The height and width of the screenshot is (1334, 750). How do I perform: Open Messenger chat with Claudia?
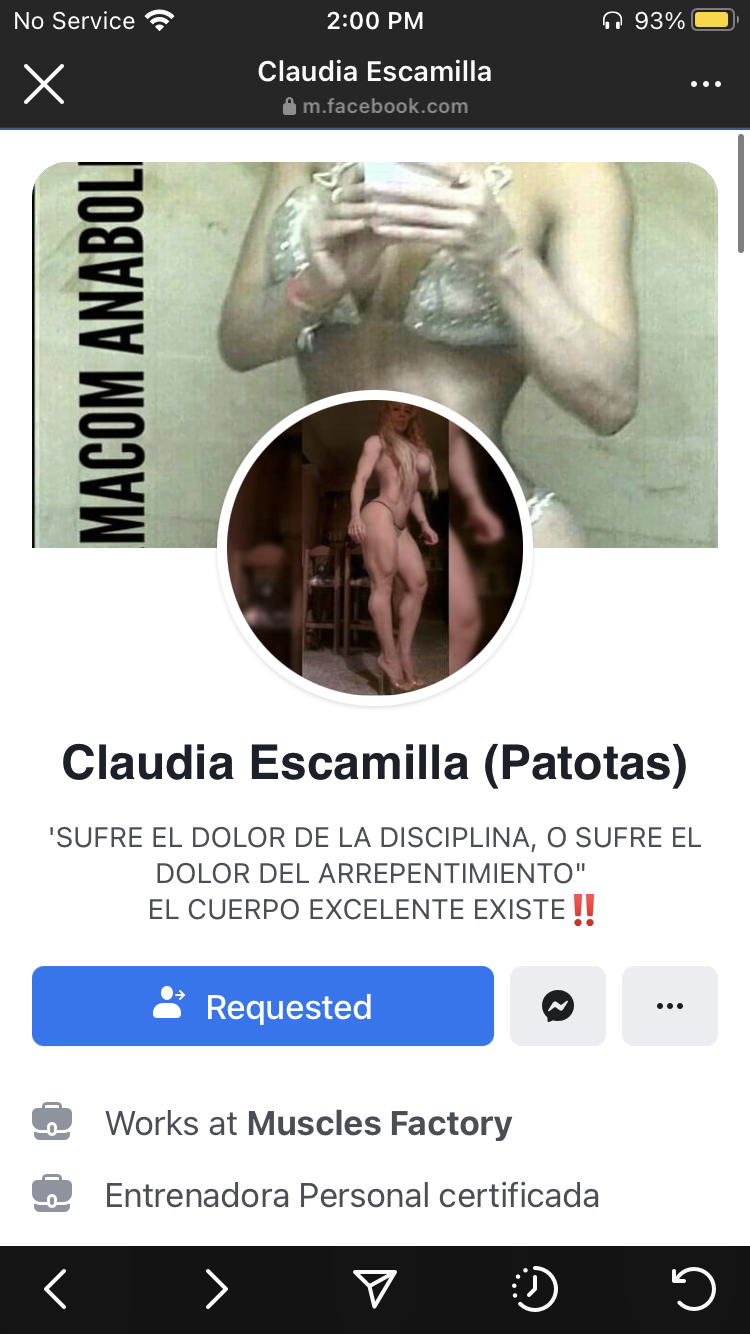coord(558,1006)
